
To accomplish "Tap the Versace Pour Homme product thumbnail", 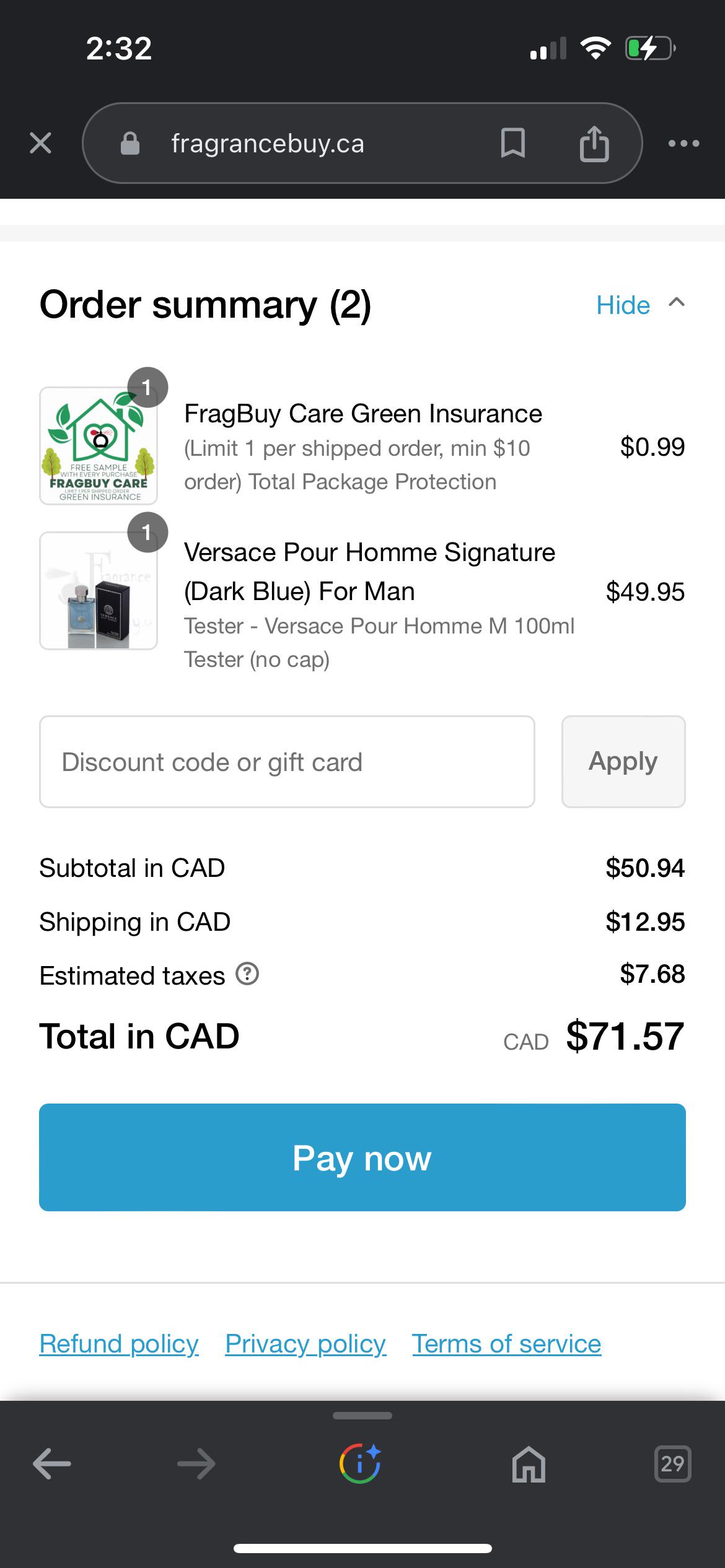I will click(x=97, y=590).
